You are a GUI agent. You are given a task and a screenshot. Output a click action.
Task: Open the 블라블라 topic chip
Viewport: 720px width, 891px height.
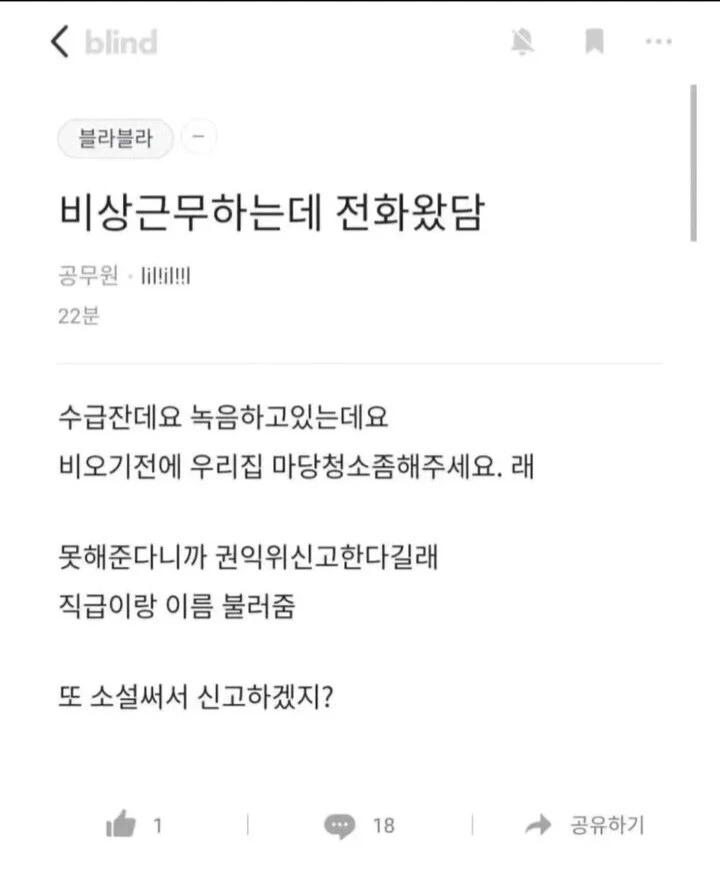click(115, 138)
